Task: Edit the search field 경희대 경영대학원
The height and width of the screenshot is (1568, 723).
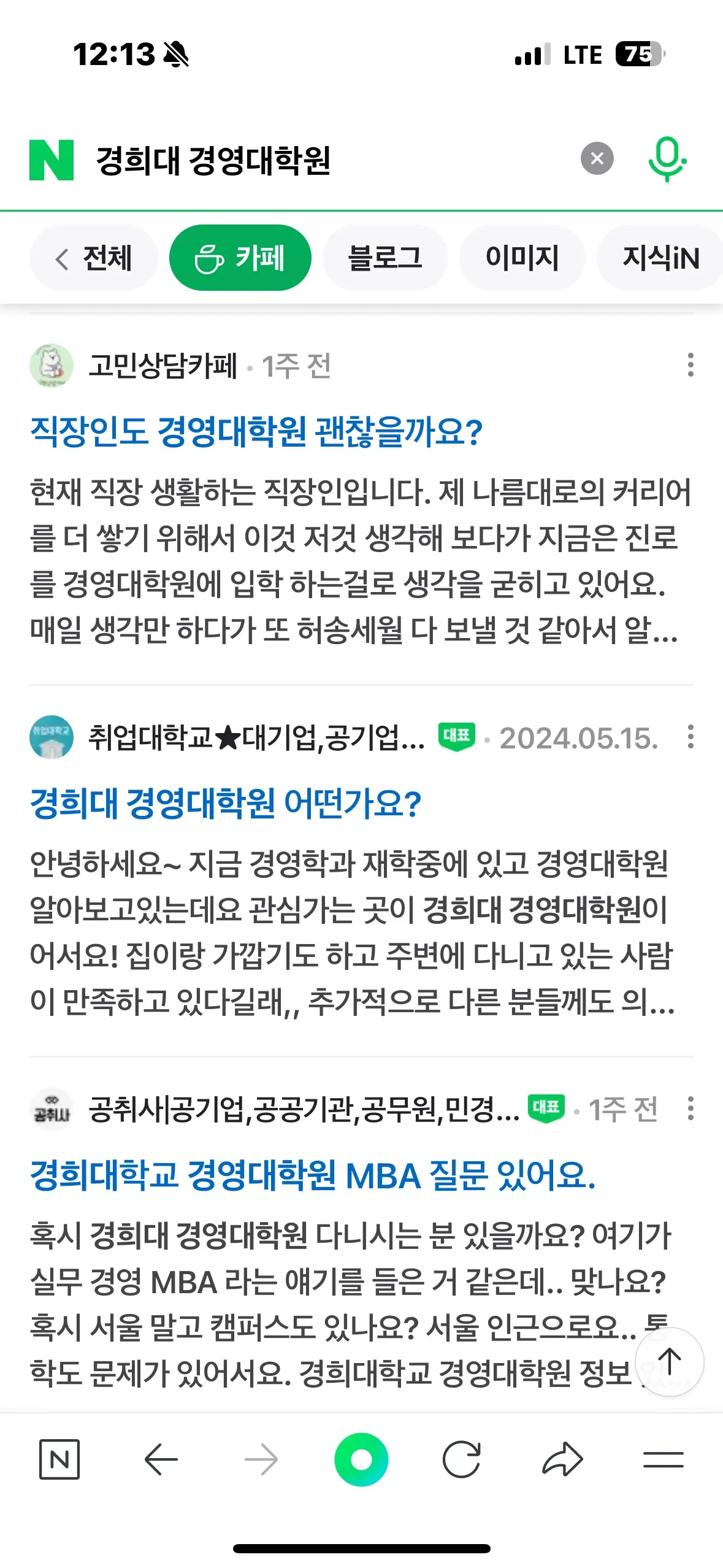Action: pyautogui.click(x=307, y=160)
